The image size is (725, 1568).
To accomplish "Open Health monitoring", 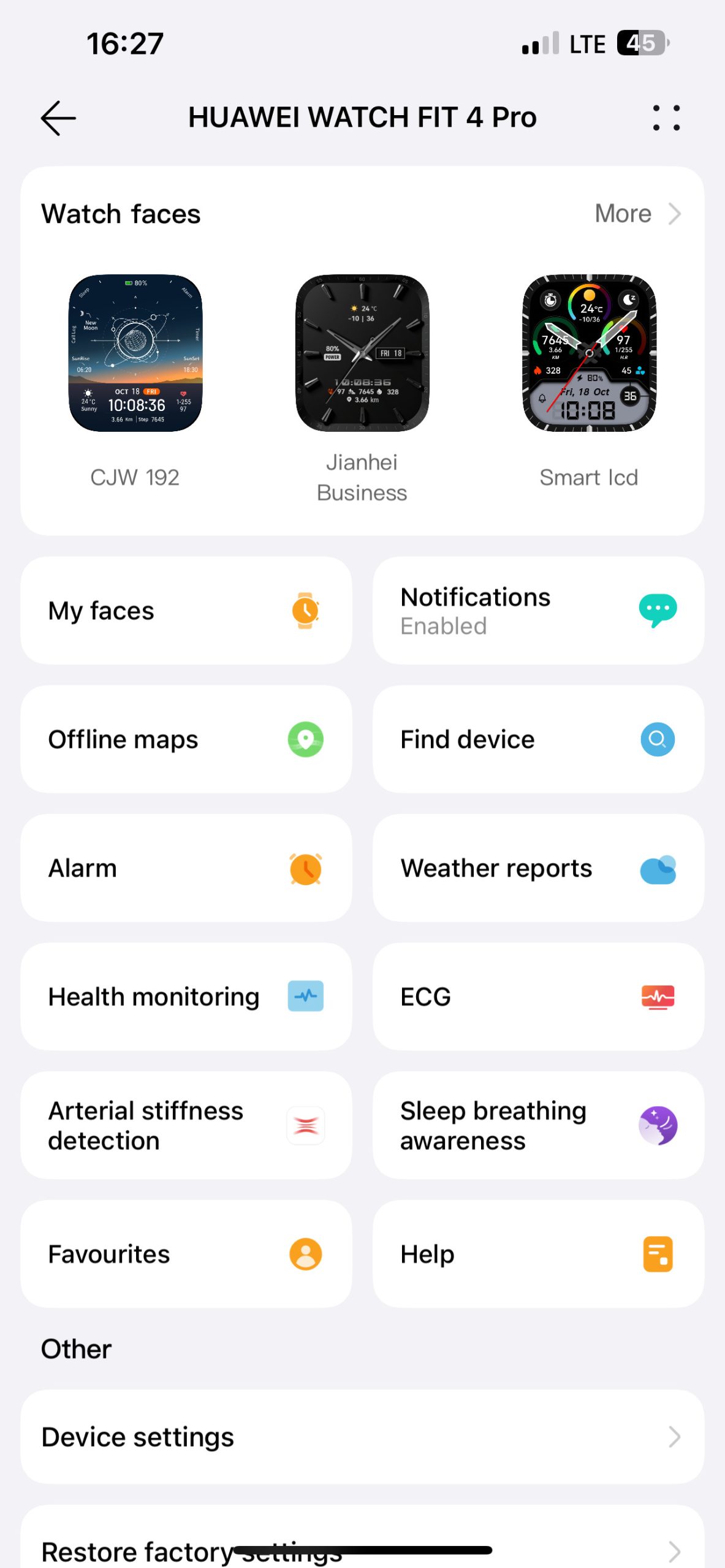I will [186, 997].
